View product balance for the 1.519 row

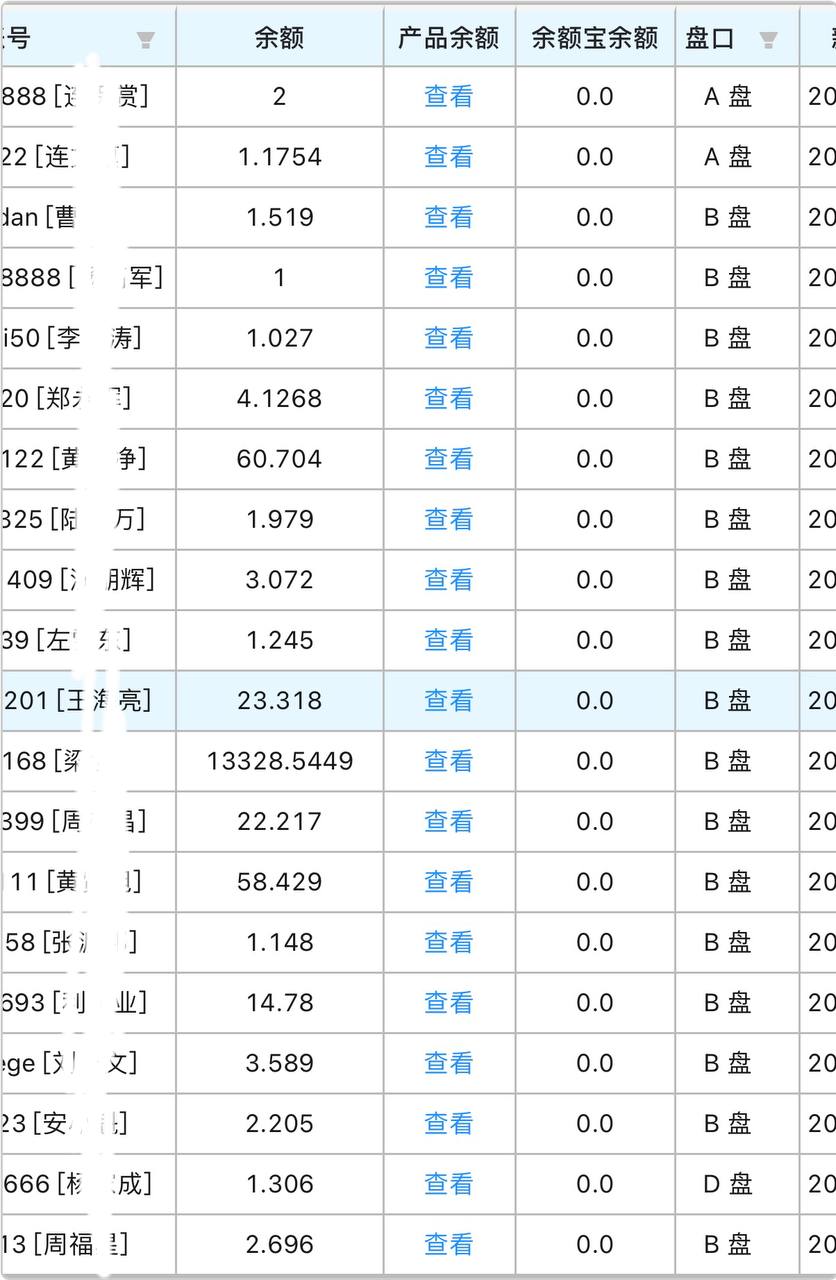448,217
